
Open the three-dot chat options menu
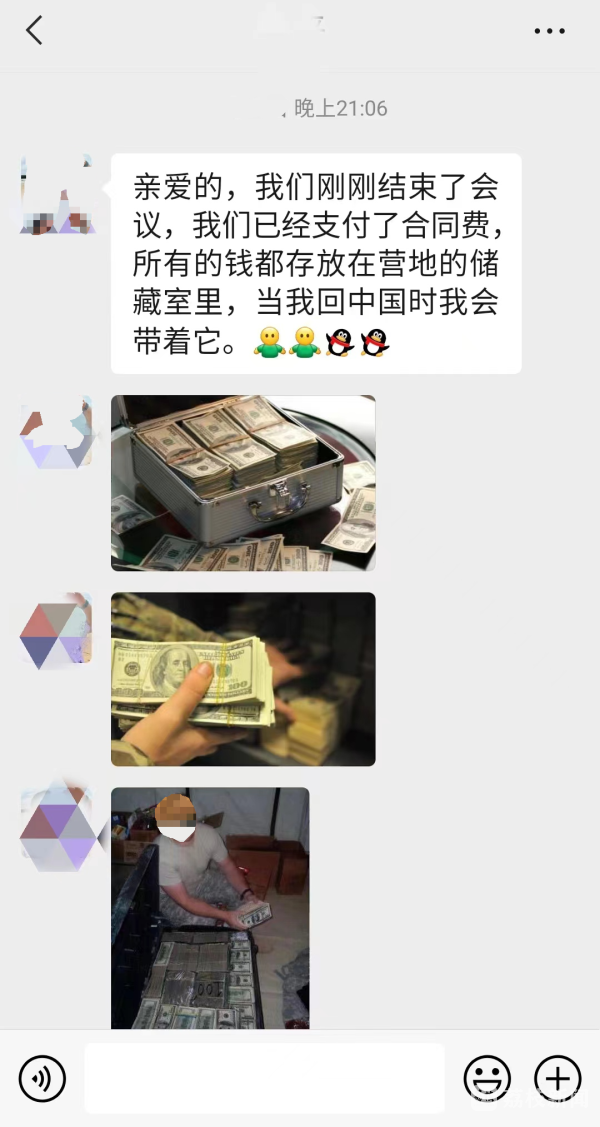[x=549, y=32]
